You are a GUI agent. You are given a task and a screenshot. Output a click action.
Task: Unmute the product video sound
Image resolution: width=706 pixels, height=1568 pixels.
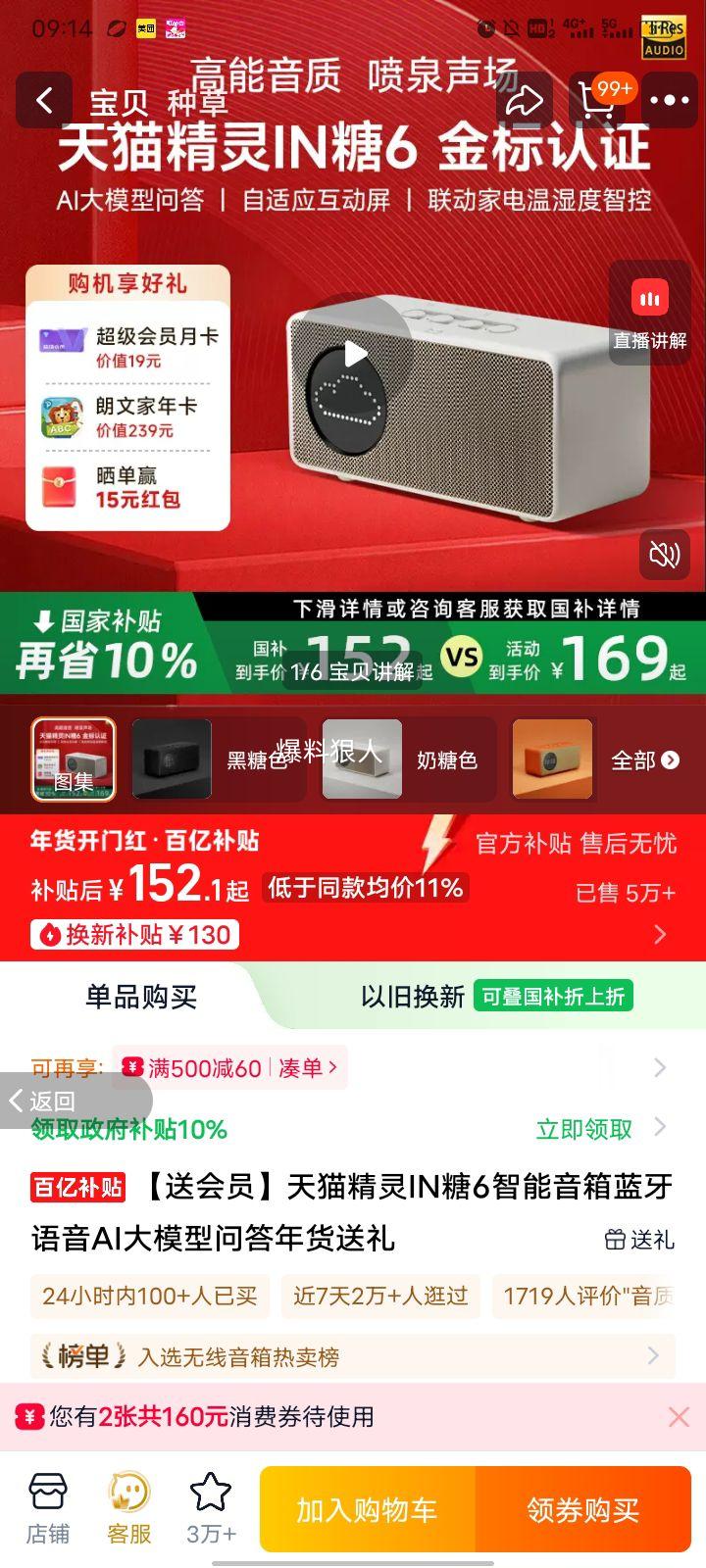coord(664,555)
